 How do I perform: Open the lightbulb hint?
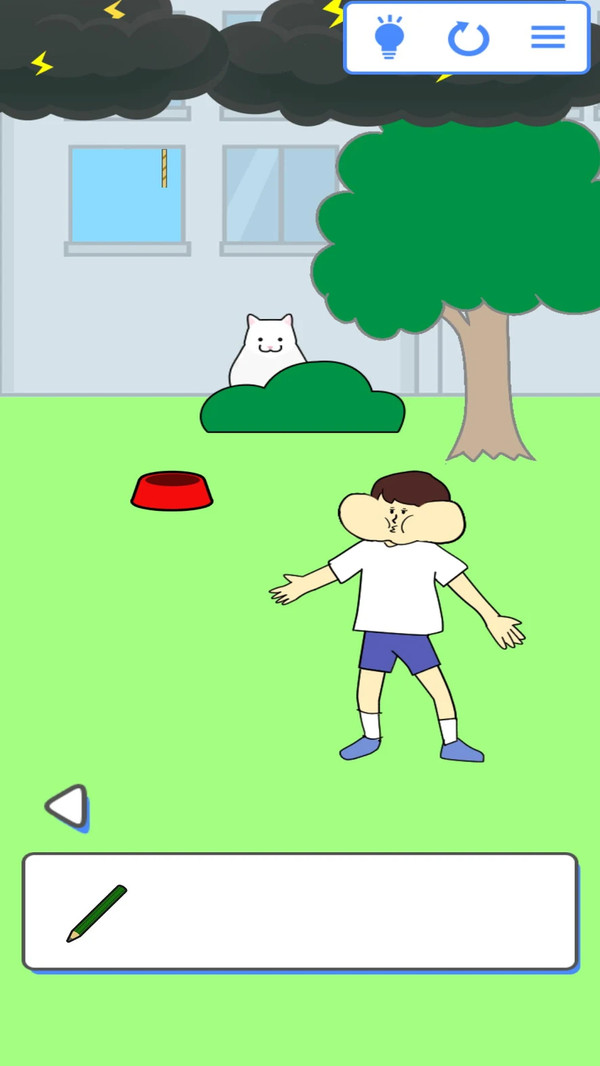[x=388, y=38]
